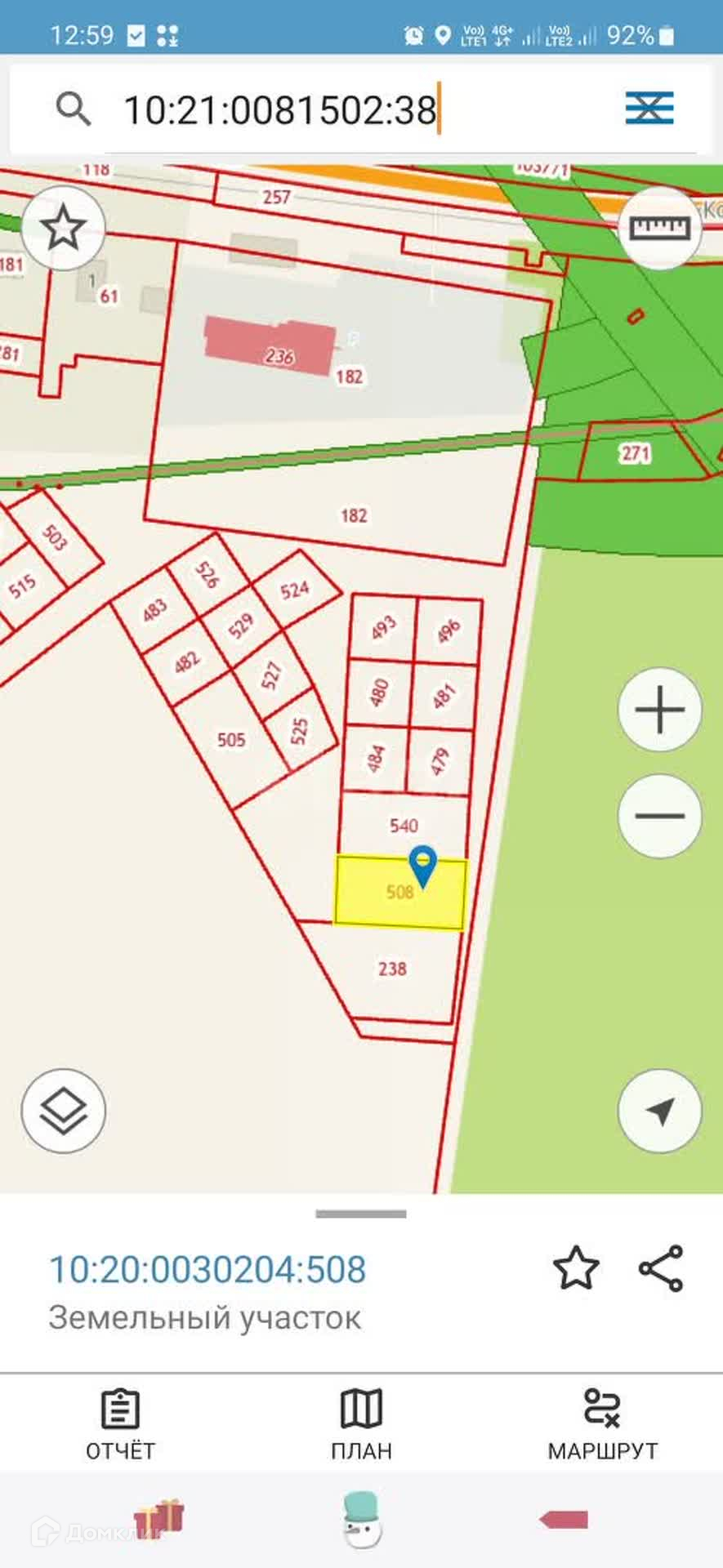723x1568 pixels.
Task: Select parcel 540 on the map
Action: (x=404, y=826)
